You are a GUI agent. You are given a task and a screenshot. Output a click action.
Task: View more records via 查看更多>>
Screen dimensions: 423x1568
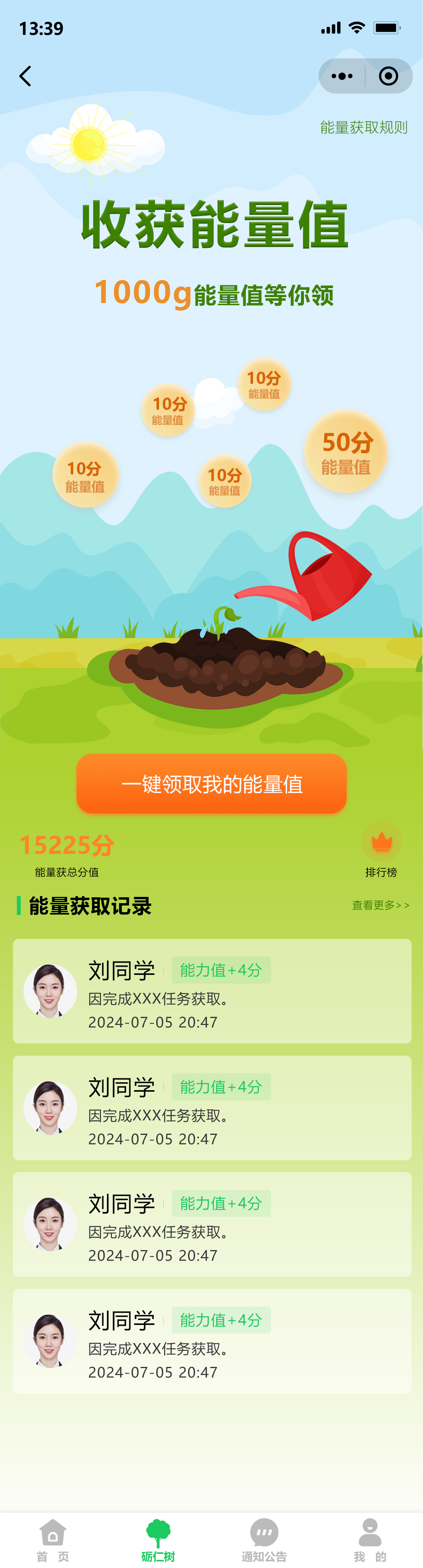(x=380, y=905)
